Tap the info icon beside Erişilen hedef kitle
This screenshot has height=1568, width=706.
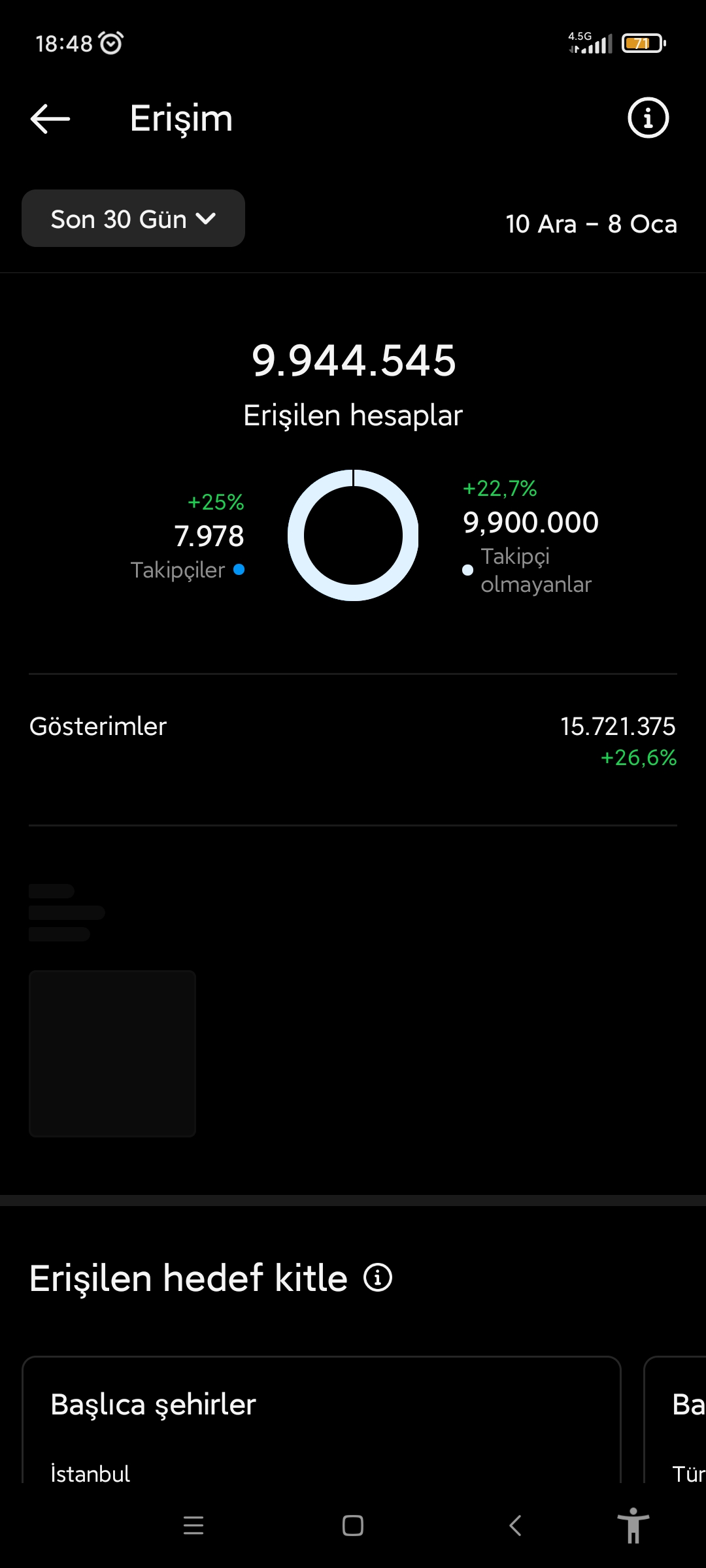(x=378, y=1277)
